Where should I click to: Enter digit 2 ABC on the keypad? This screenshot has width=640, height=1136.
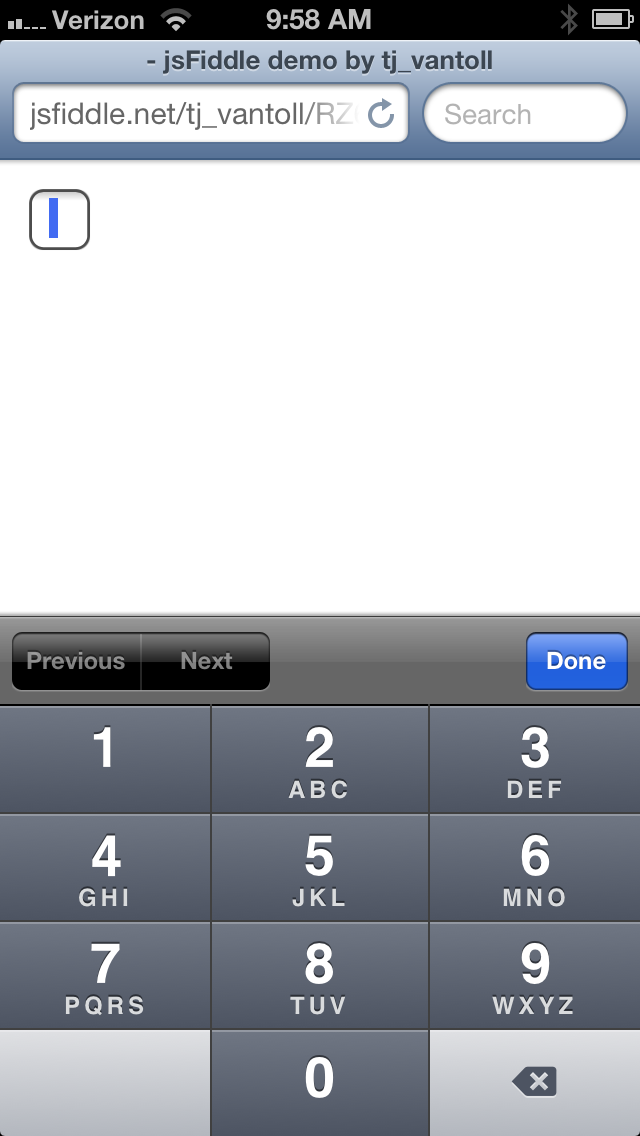coord(320,759)
